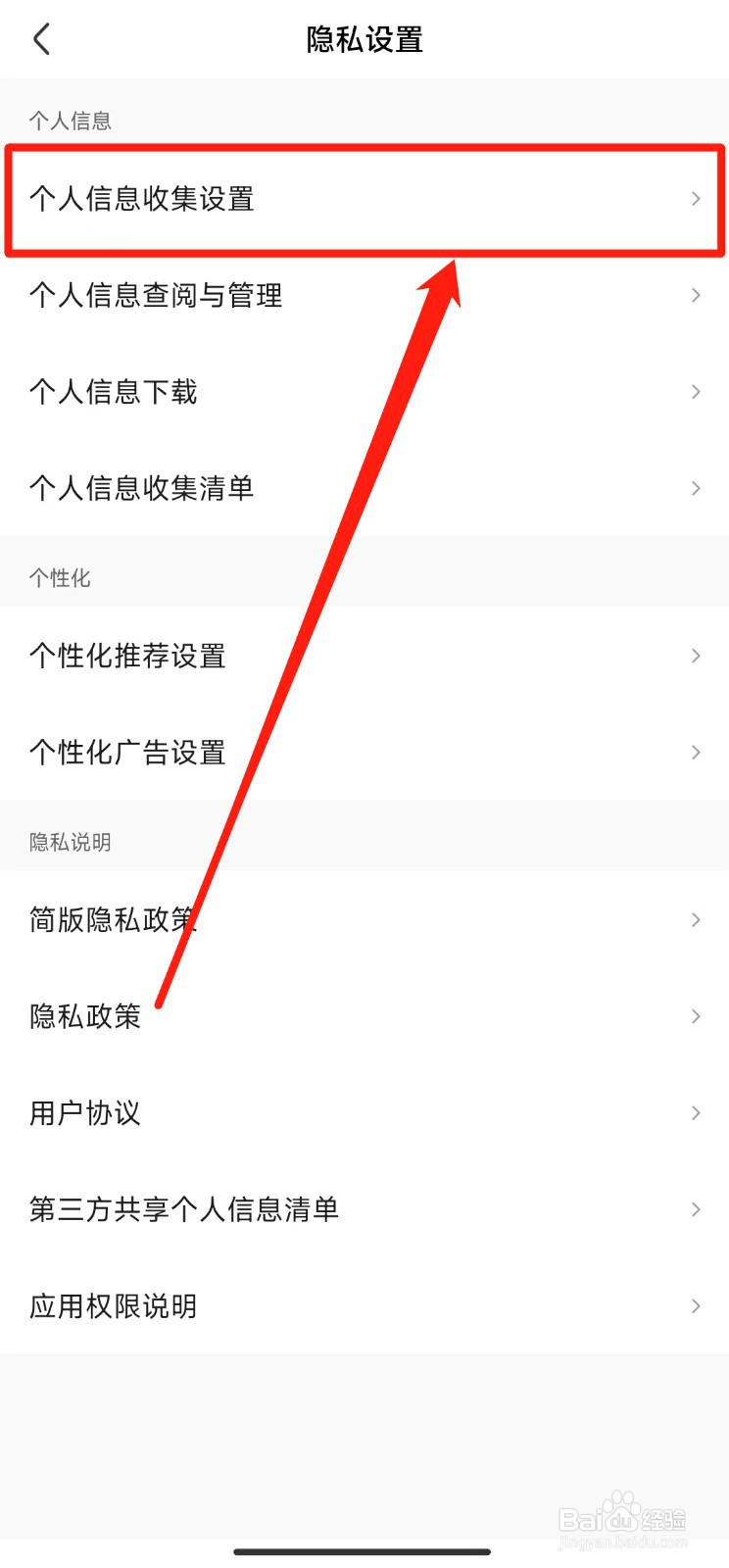The width and height of the screenshot is (729, 1568).
Task: Tap the 隐私设置 title at the top
Action: (364, 39)
